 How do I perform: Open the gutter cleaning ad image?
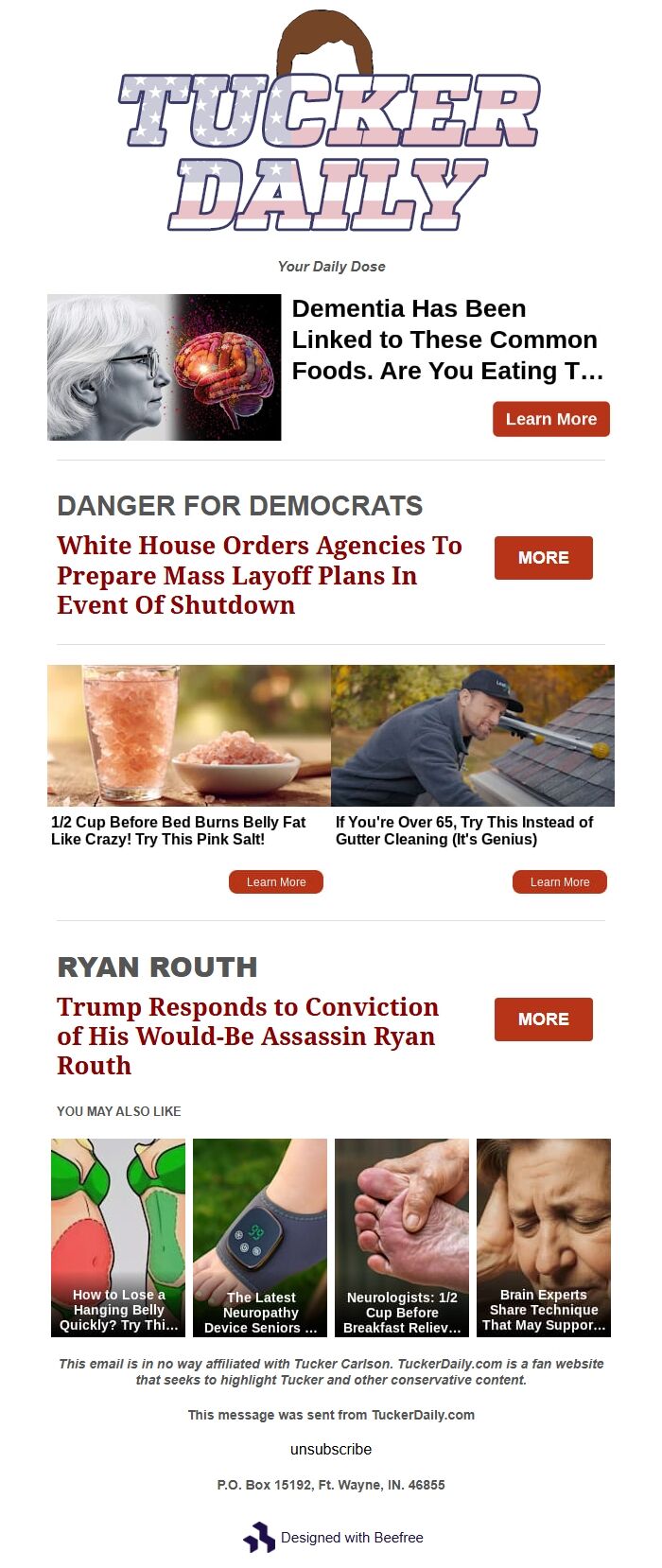[473, 735]
